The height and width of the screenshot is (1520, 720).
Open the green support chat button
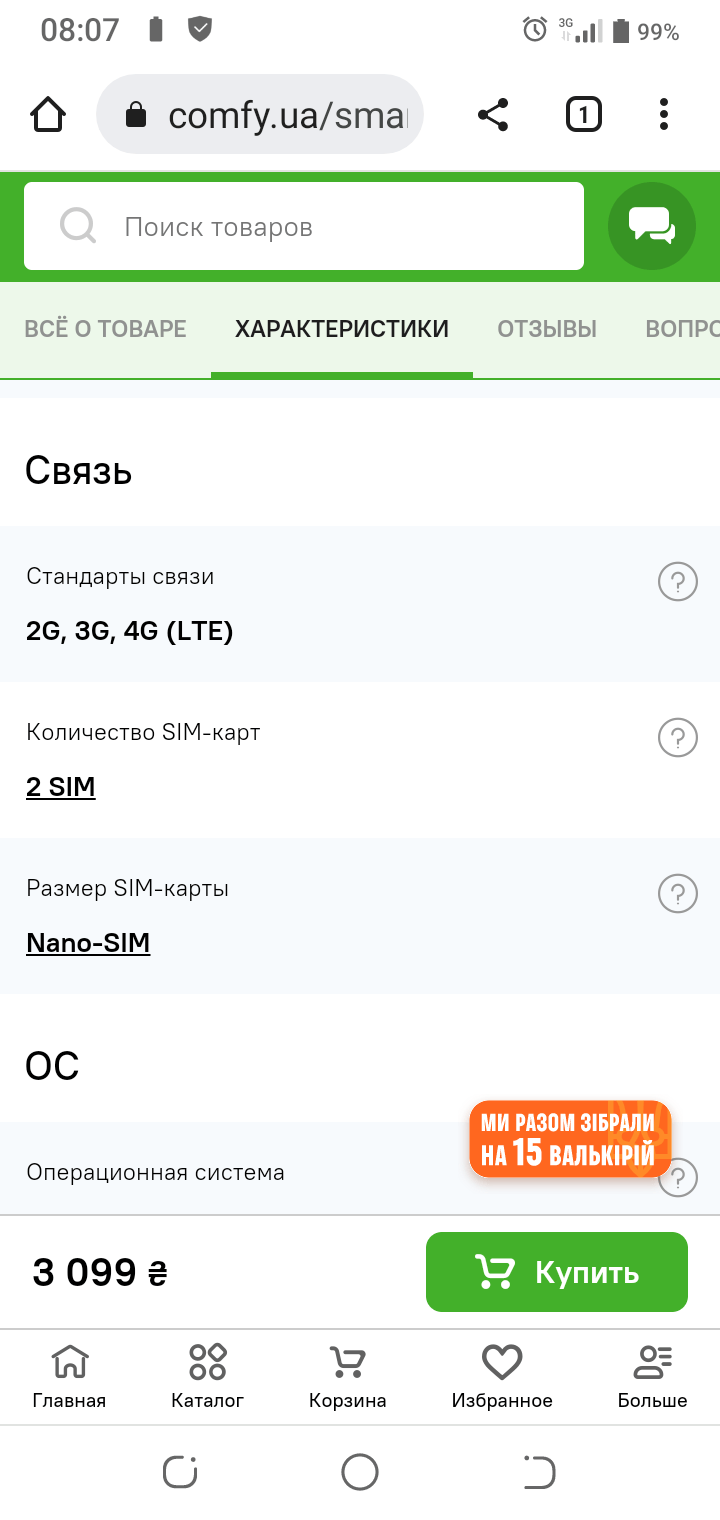click(652, 226)
